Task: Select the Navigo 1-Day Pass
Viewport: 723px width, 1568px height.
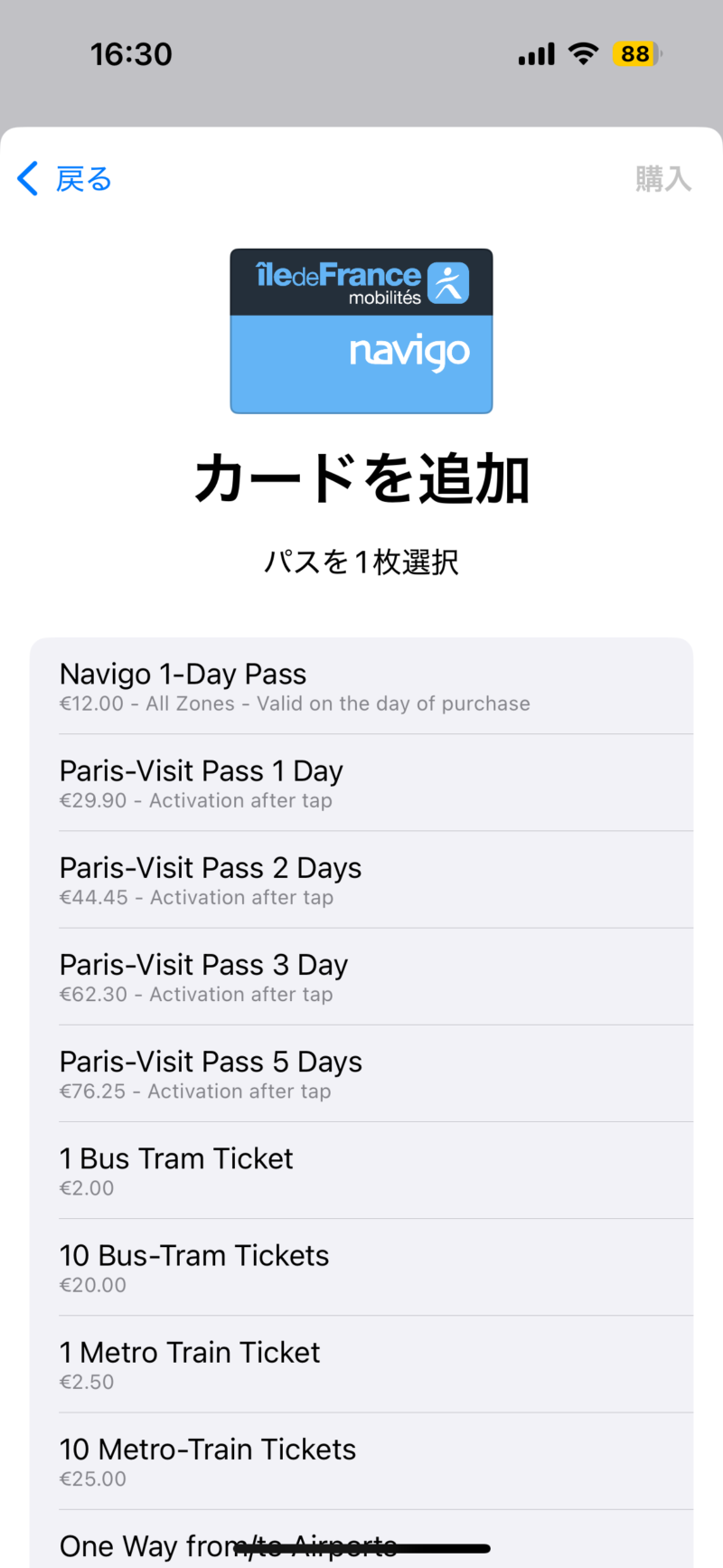Action: (x=361, y=687)
